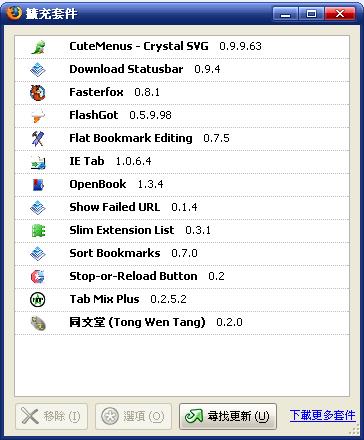Screen dimensions: 364x440
Task: Click the 尋找更新 (U) button
Action: coord(228,416)
